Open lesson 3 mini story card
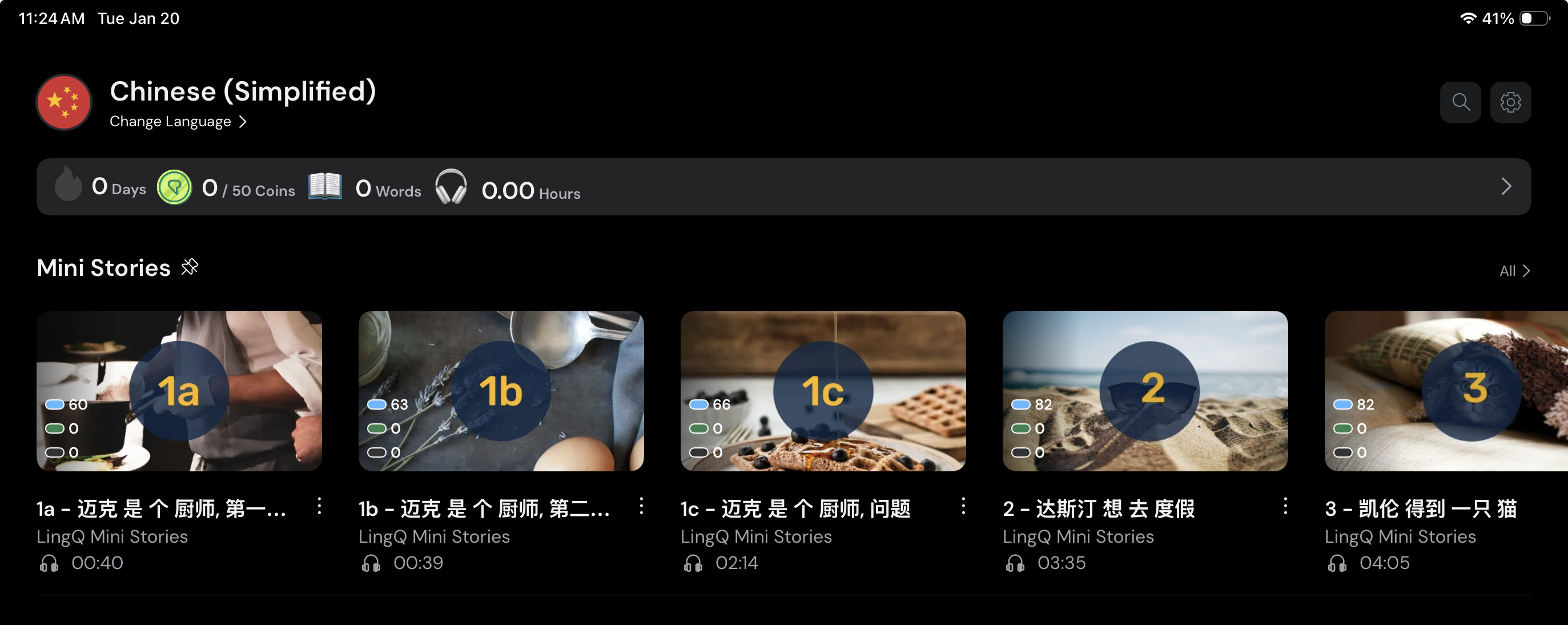Screen dimensions: 1568x625 1446,391
